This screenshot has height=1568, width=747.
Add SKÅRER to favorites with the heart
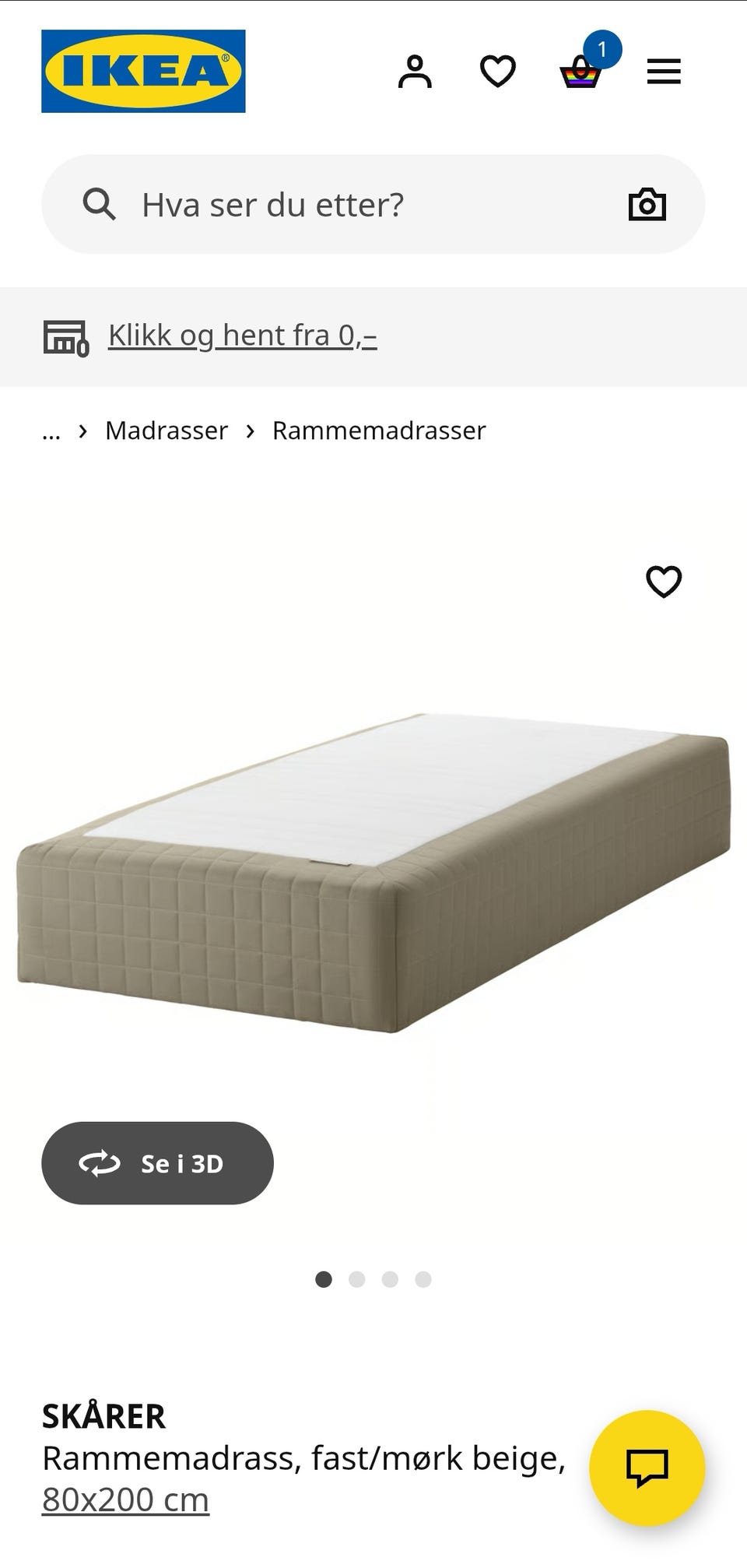(x=665, y=581)
